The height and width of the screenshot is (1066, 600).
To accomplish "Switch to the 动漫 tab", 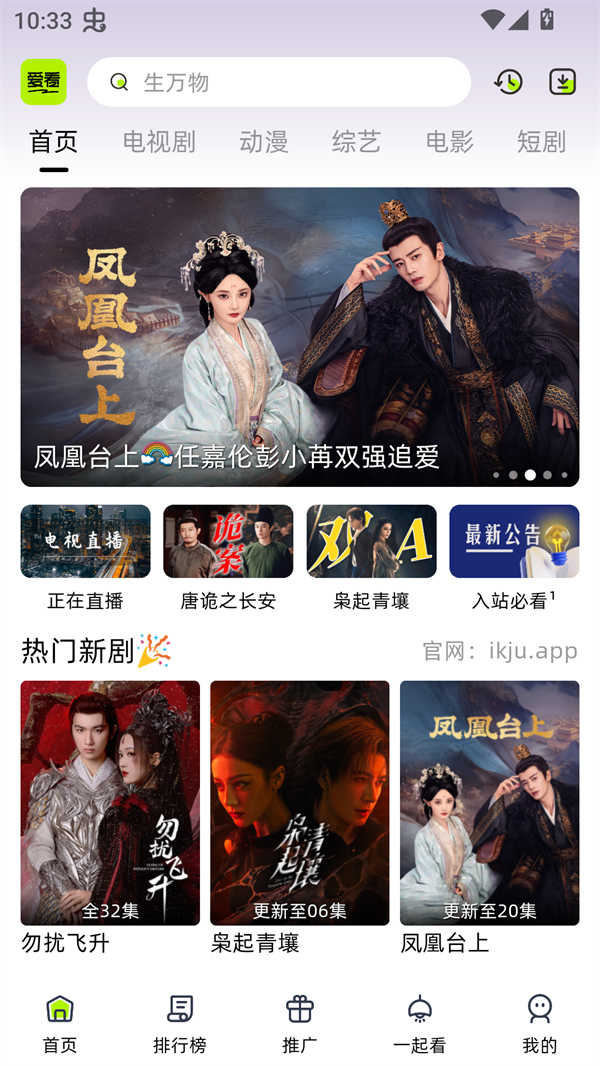I will (x=264, y=142).
